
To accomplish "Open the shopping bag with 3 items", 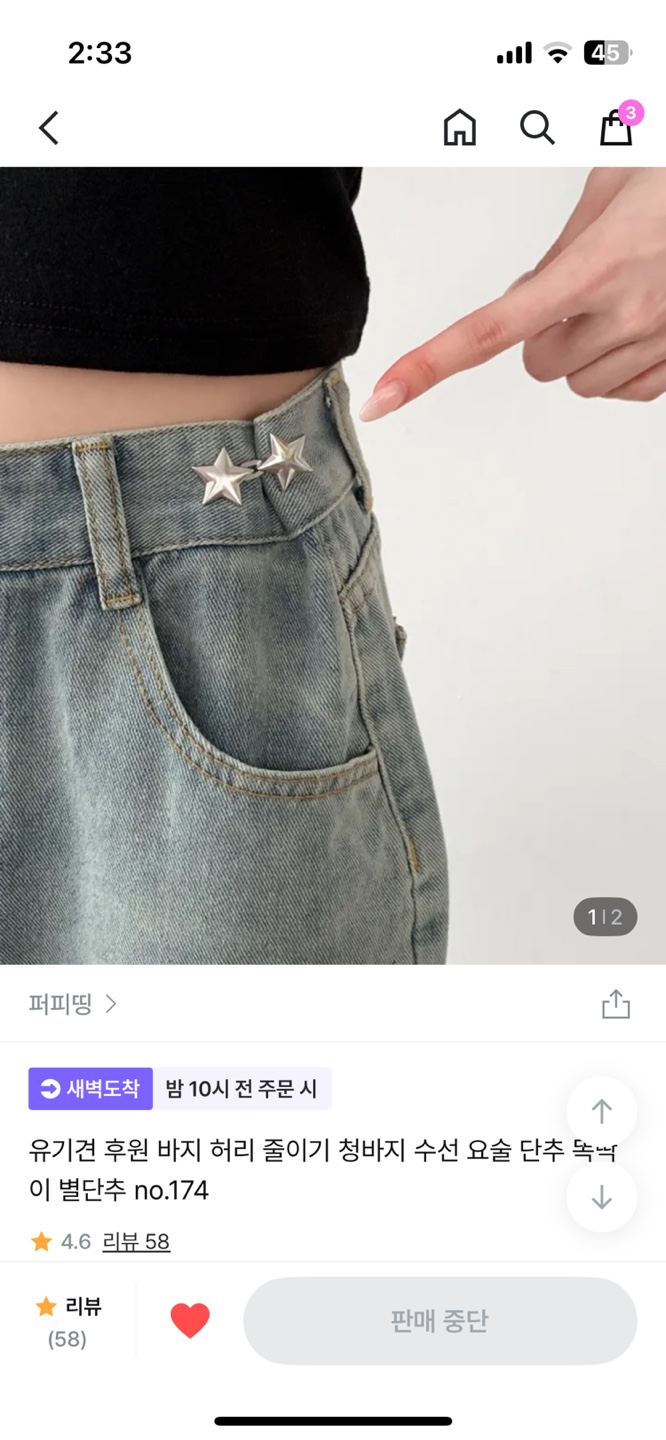I will click(616, 127).
